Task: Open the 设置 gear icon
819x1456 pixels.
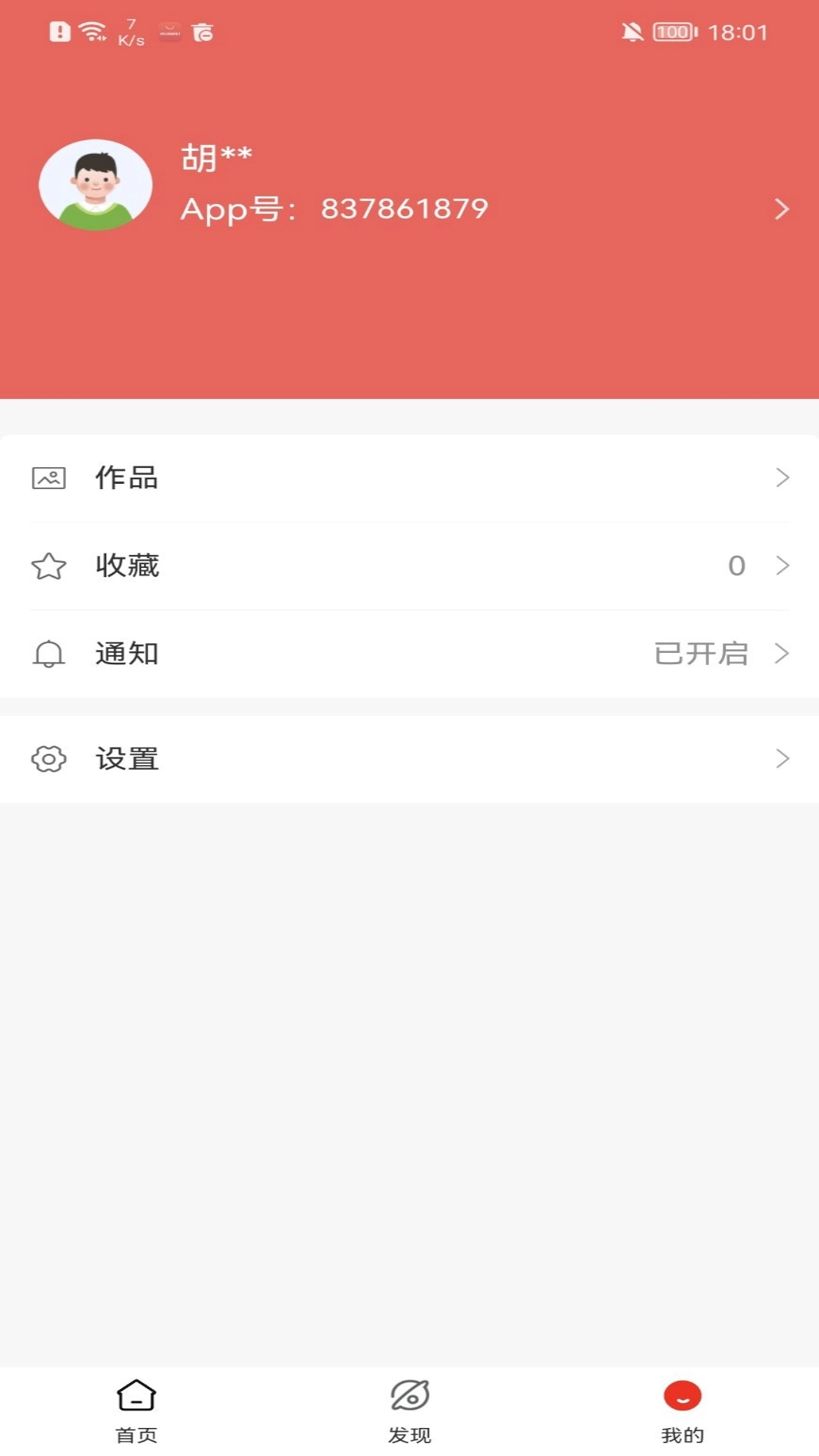Action: click(49, 758)
